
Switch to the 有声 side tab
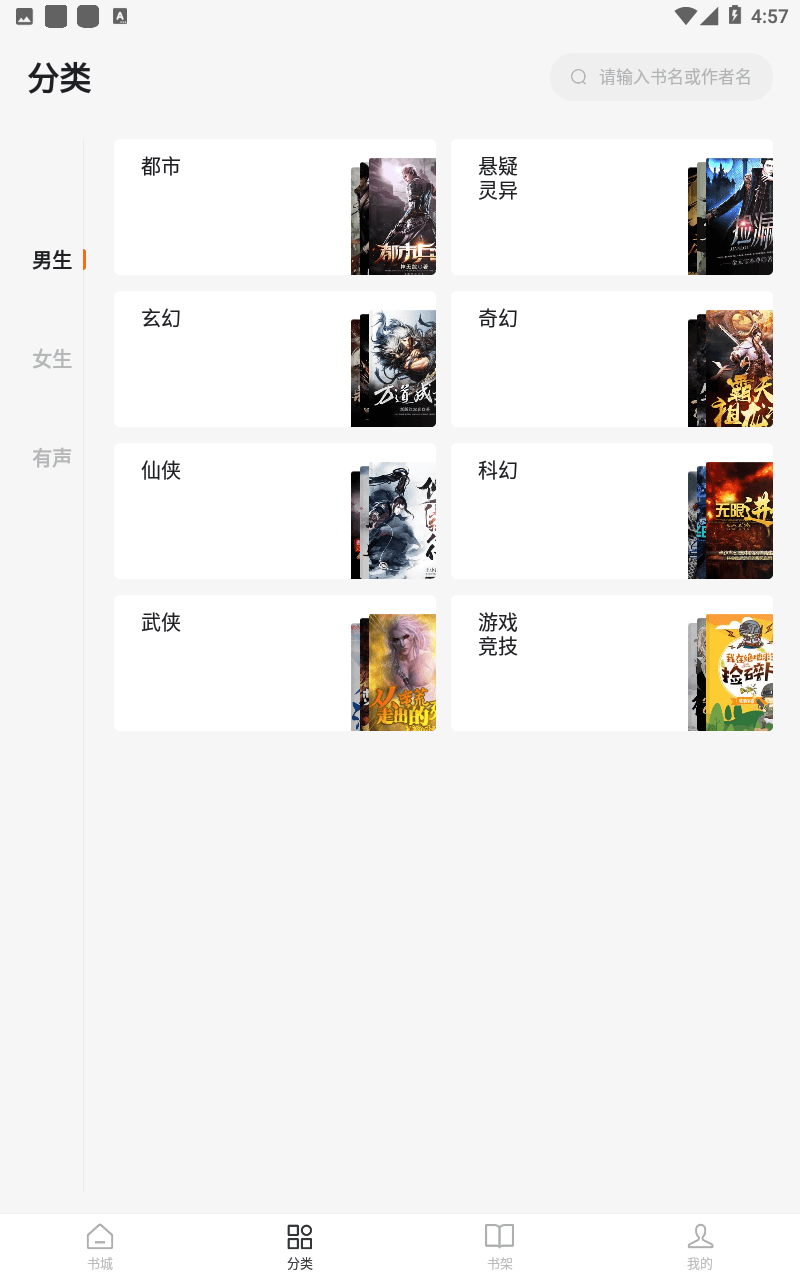click(52, 458)
